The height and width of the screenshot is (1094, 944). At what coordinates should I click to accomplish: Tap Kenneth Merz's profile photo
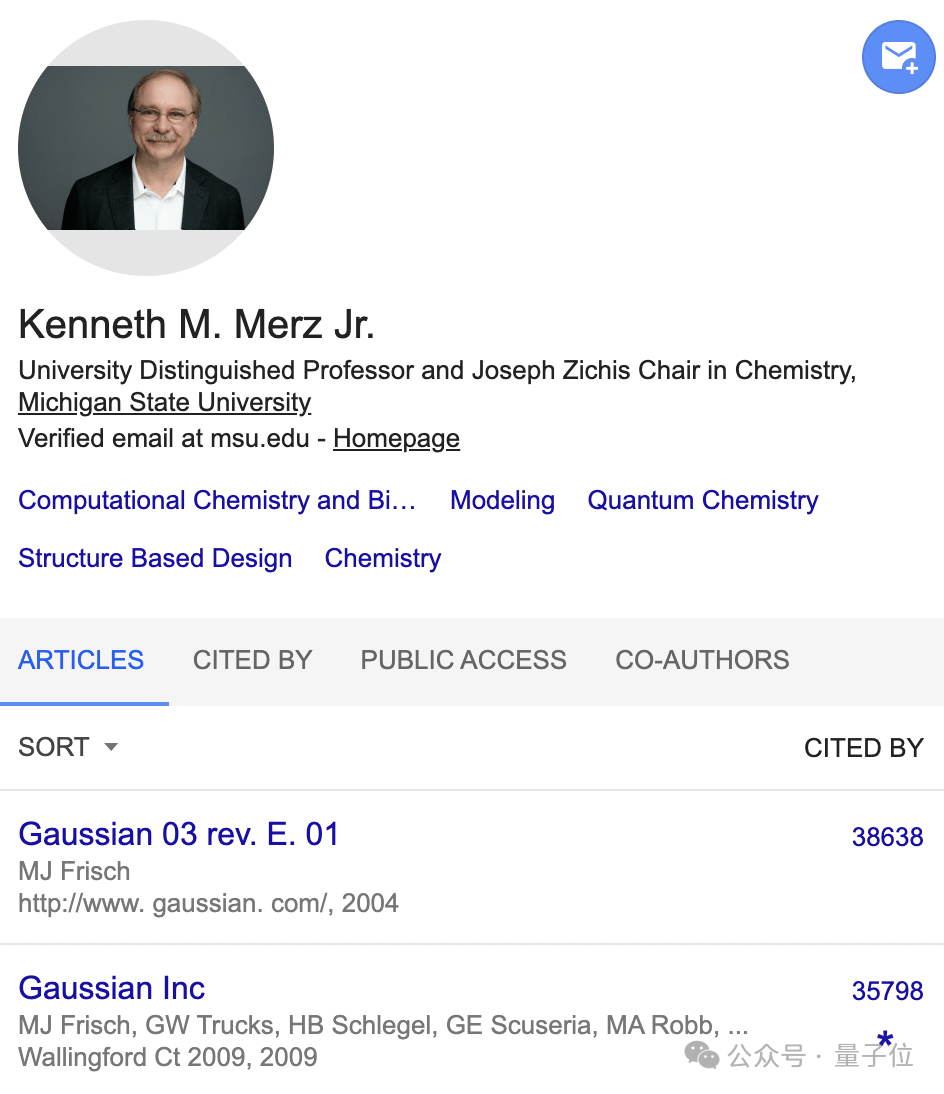point(146,148)
